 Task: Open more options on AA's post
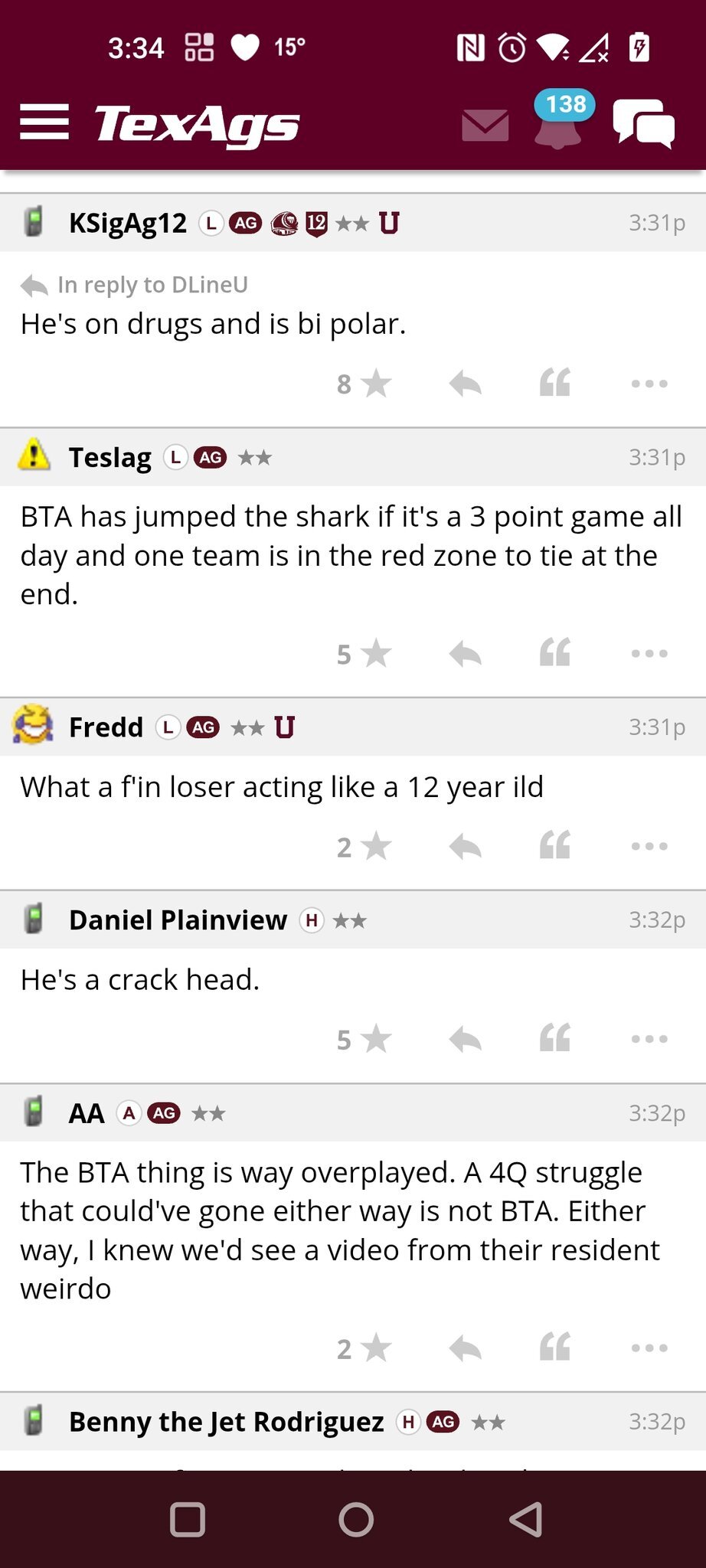[x=649, y=1347]
